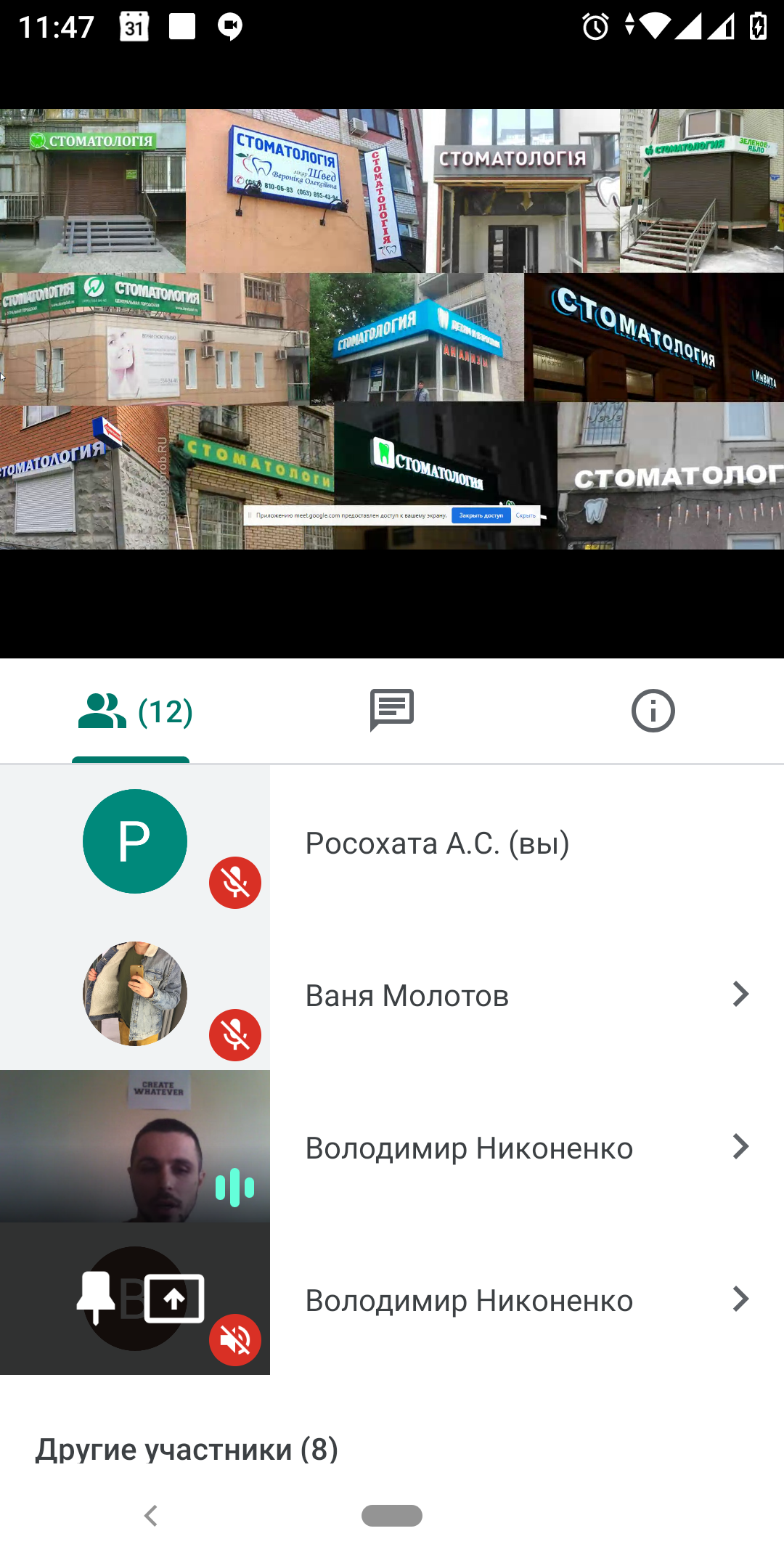Tap the home pill button

point(392,1516)
